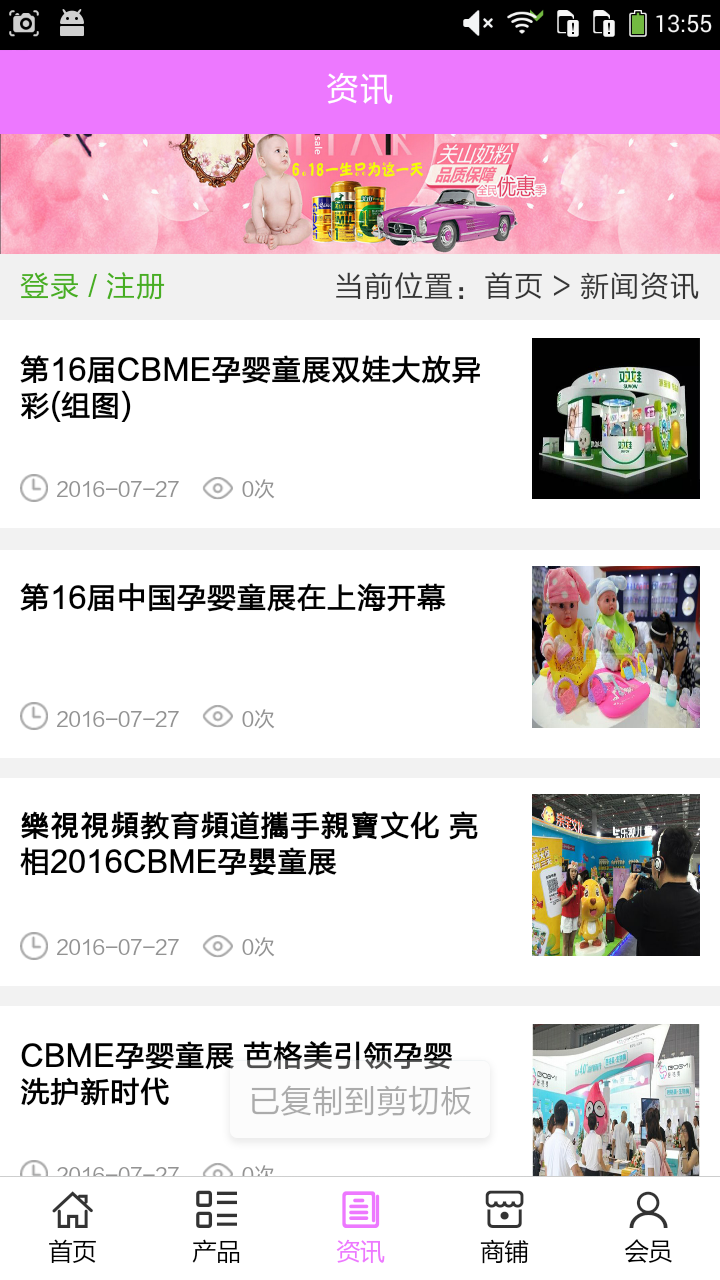Go to the 产品 products tab

(x=216, y=1228)
